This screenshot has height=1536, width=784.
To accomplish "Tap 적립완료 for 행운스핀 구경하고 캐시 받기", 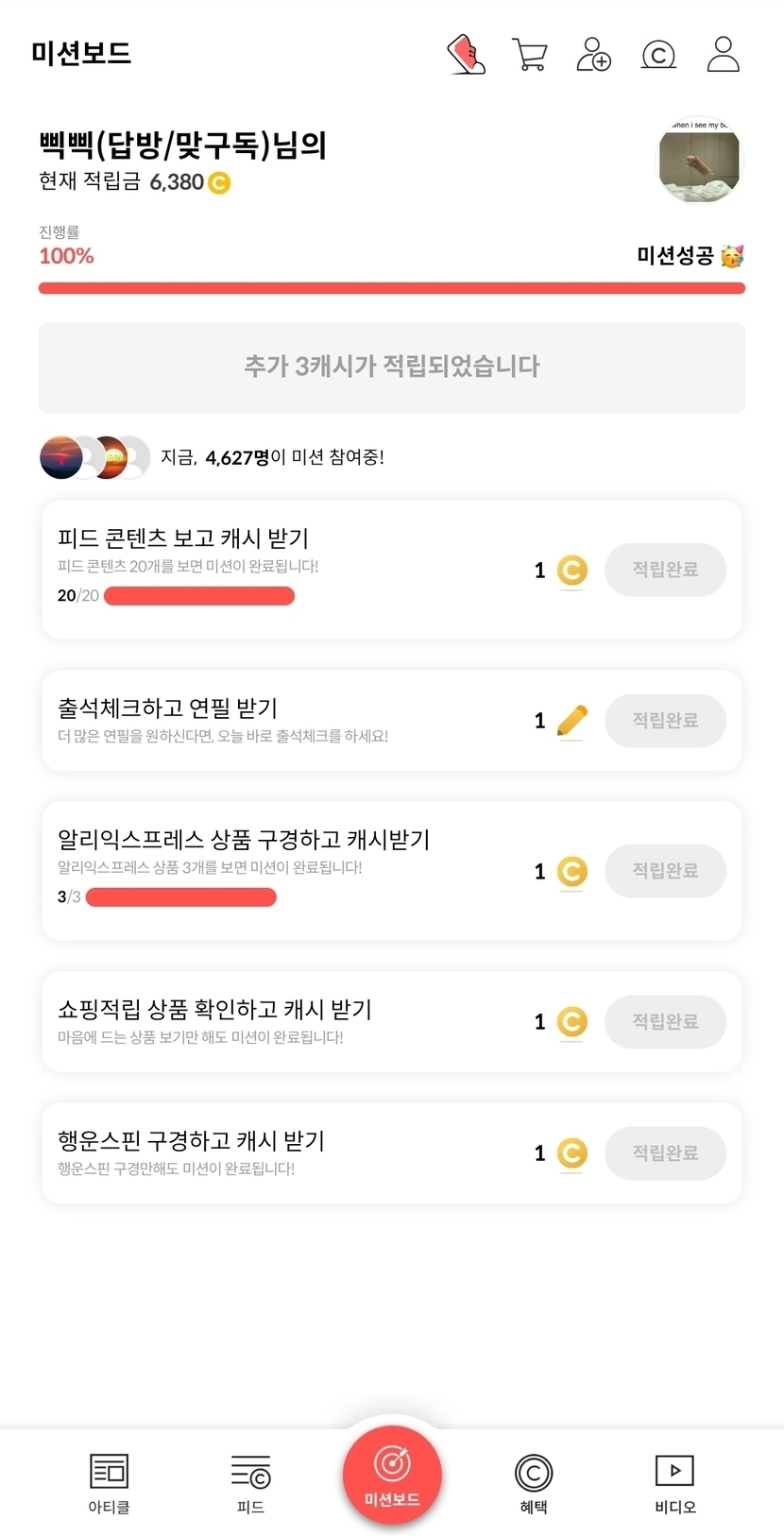I will point(665,1152).
